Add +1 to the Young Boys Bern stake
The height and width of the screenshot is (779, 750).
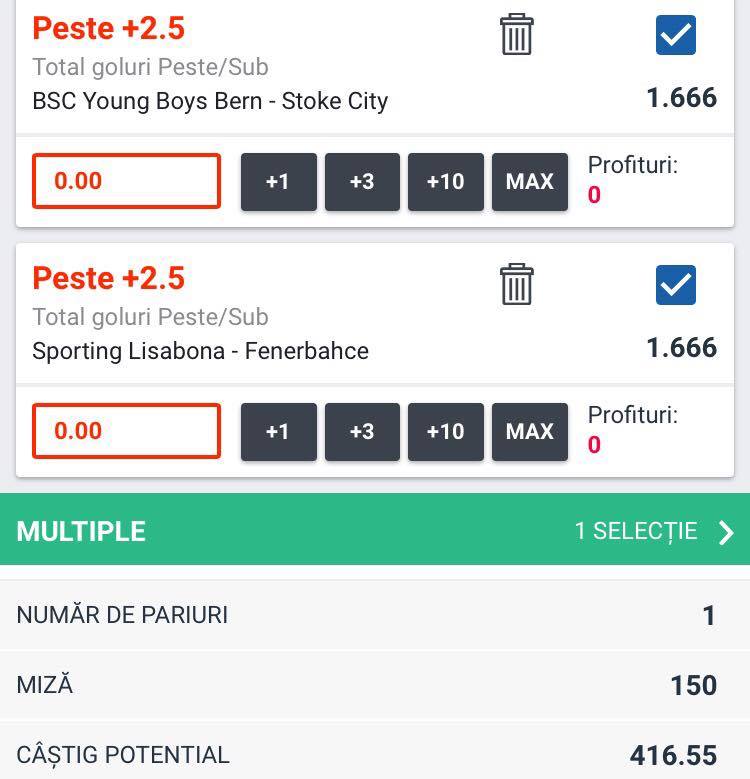point(279,182)
